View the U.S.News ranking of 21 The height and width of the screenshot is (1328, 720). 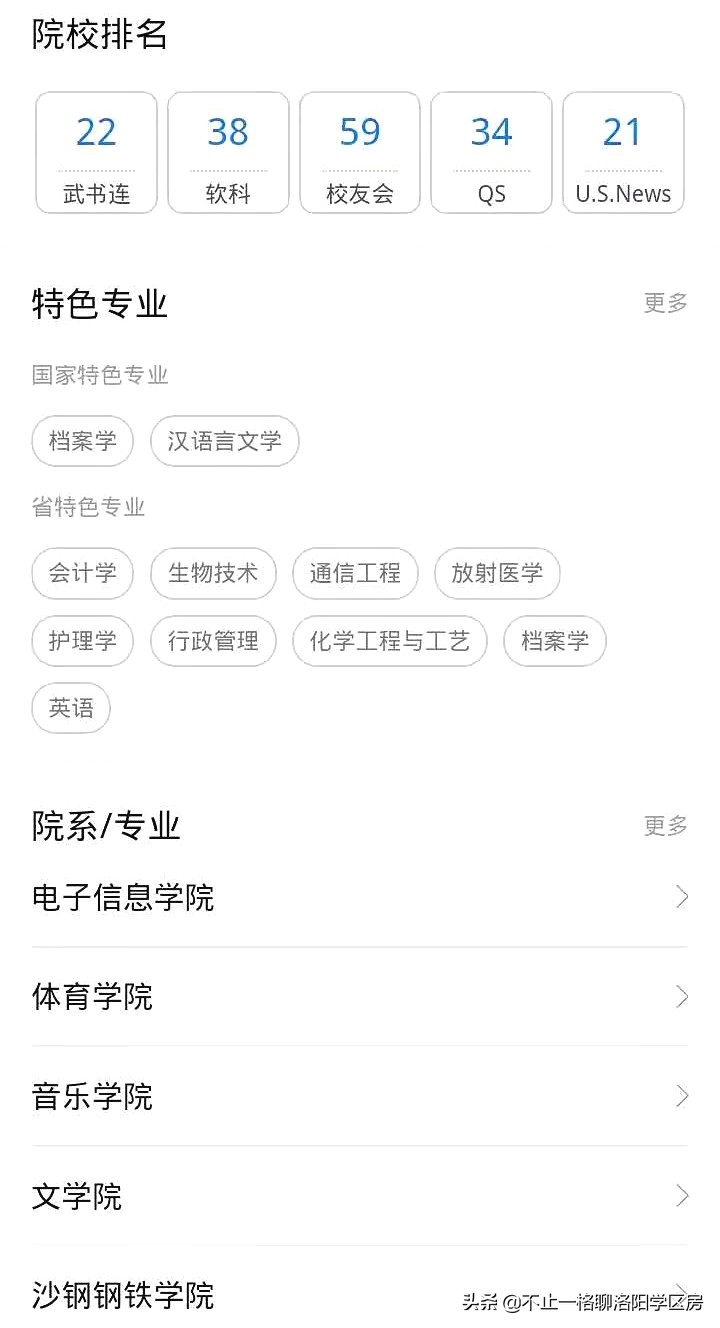pos(623,152)
